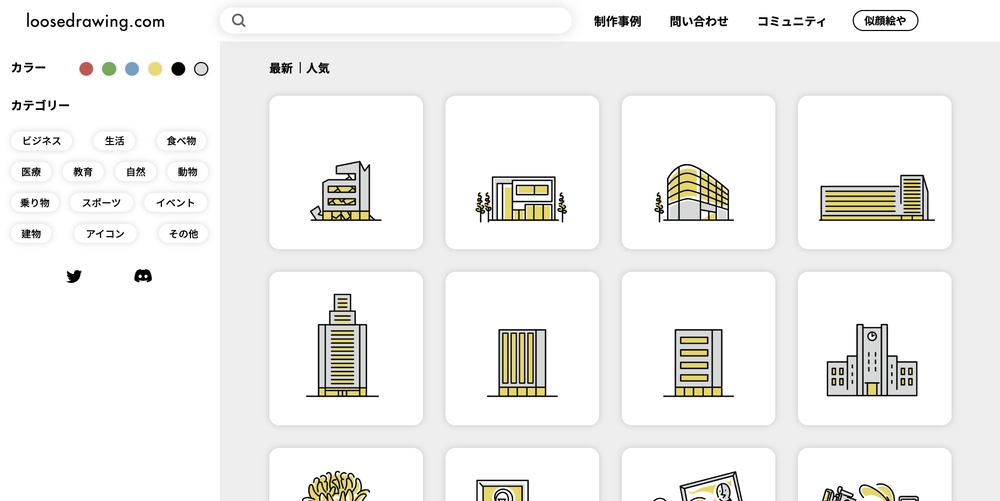This screenshot has height=501, width=1000.
Task: Select the スポーツ category chip
Action: pyautogui.click(x=102, y=203)
